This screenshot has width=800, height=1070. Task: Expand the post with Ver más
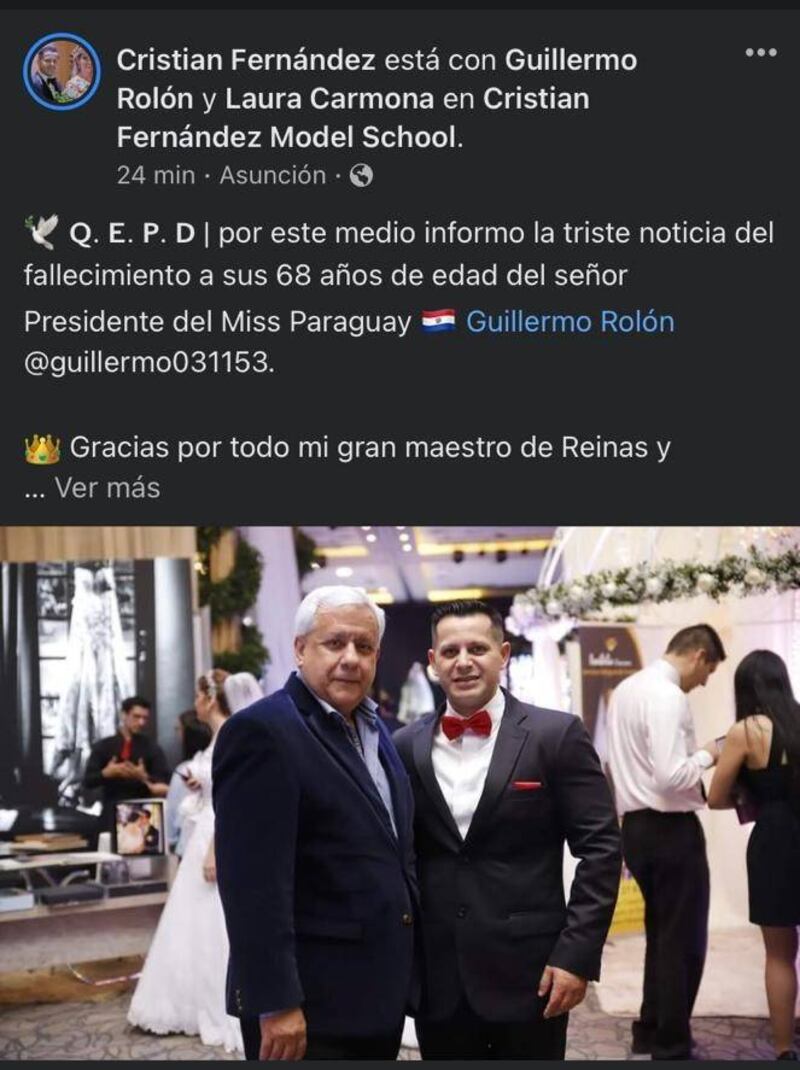[x=107, y=488]
